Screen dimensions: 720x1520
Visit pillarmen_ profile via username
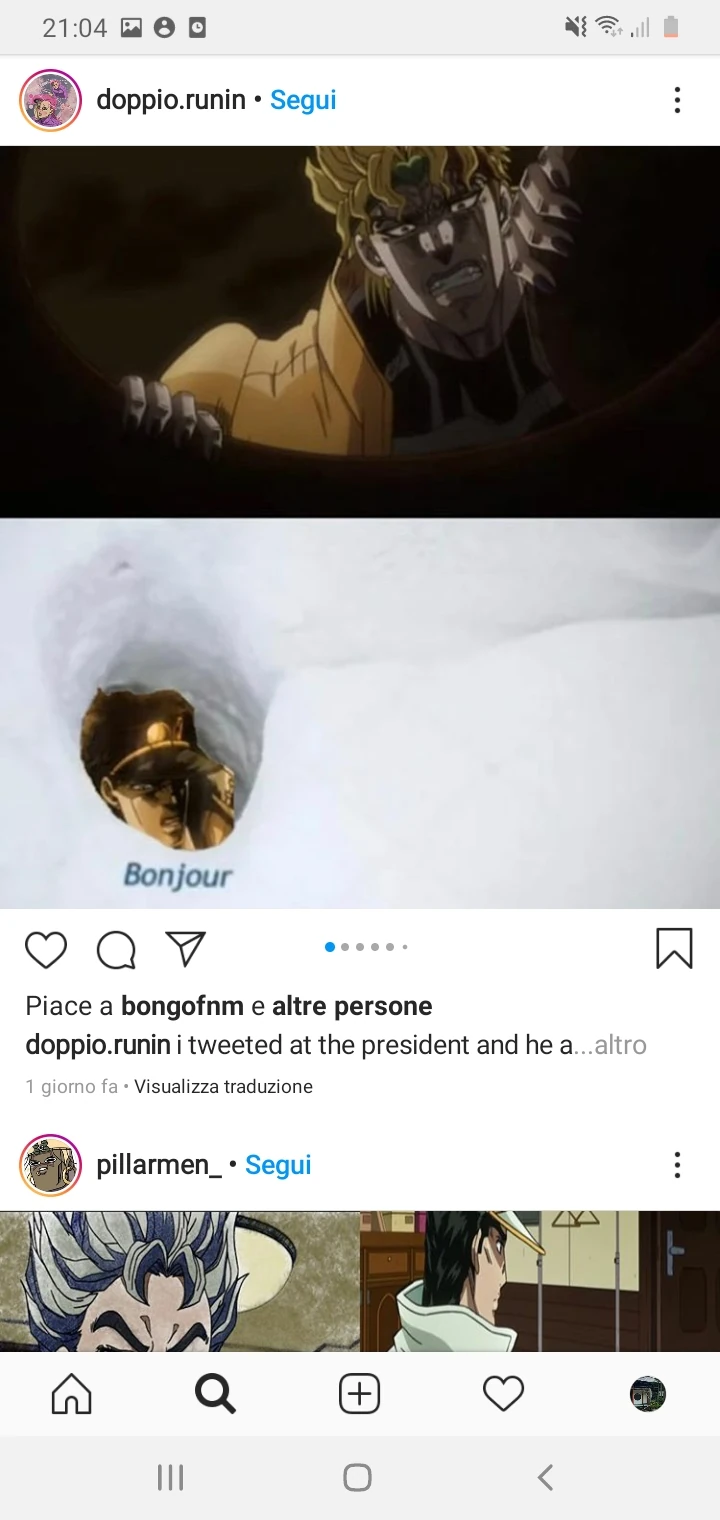159,1165
